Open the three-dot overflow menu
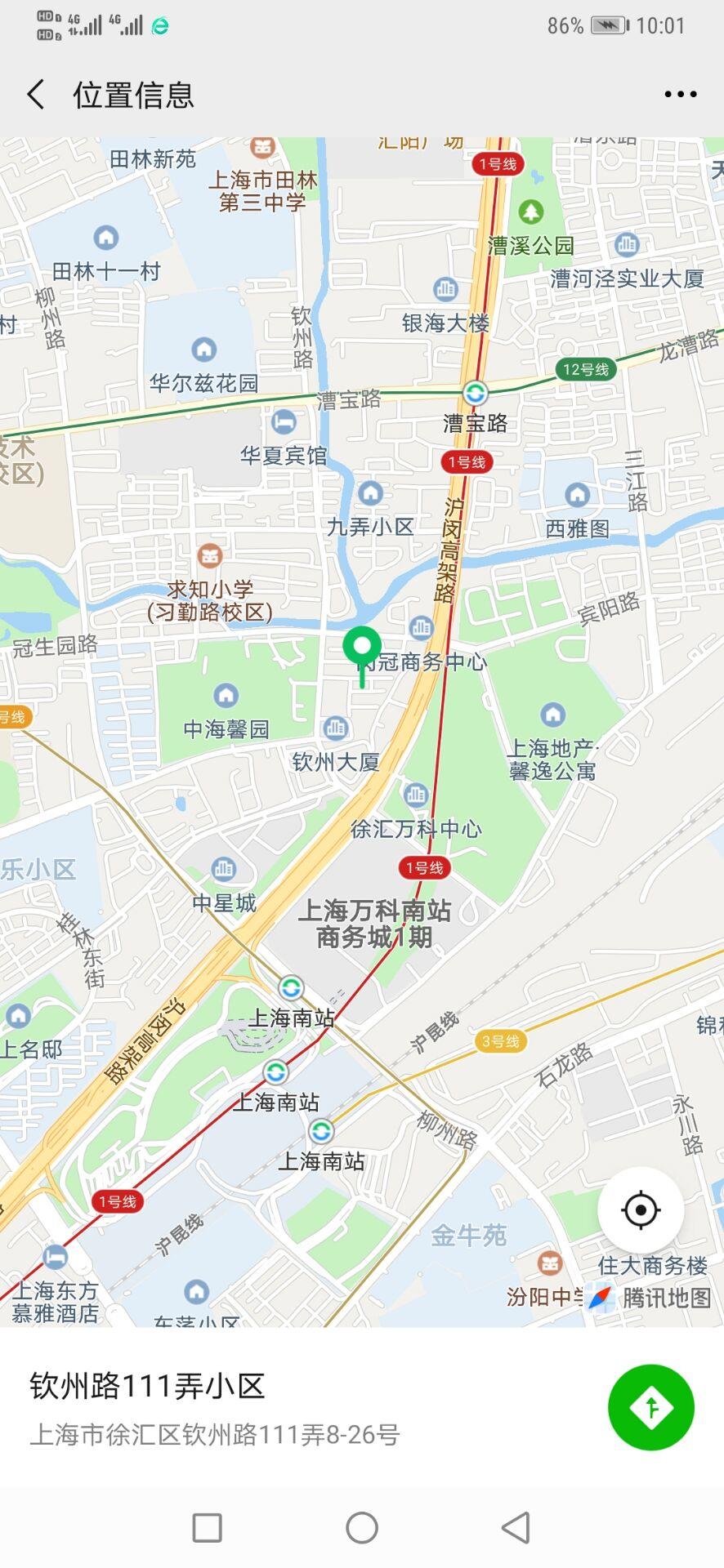This screenshot has width=724, height=1568. 679,95
